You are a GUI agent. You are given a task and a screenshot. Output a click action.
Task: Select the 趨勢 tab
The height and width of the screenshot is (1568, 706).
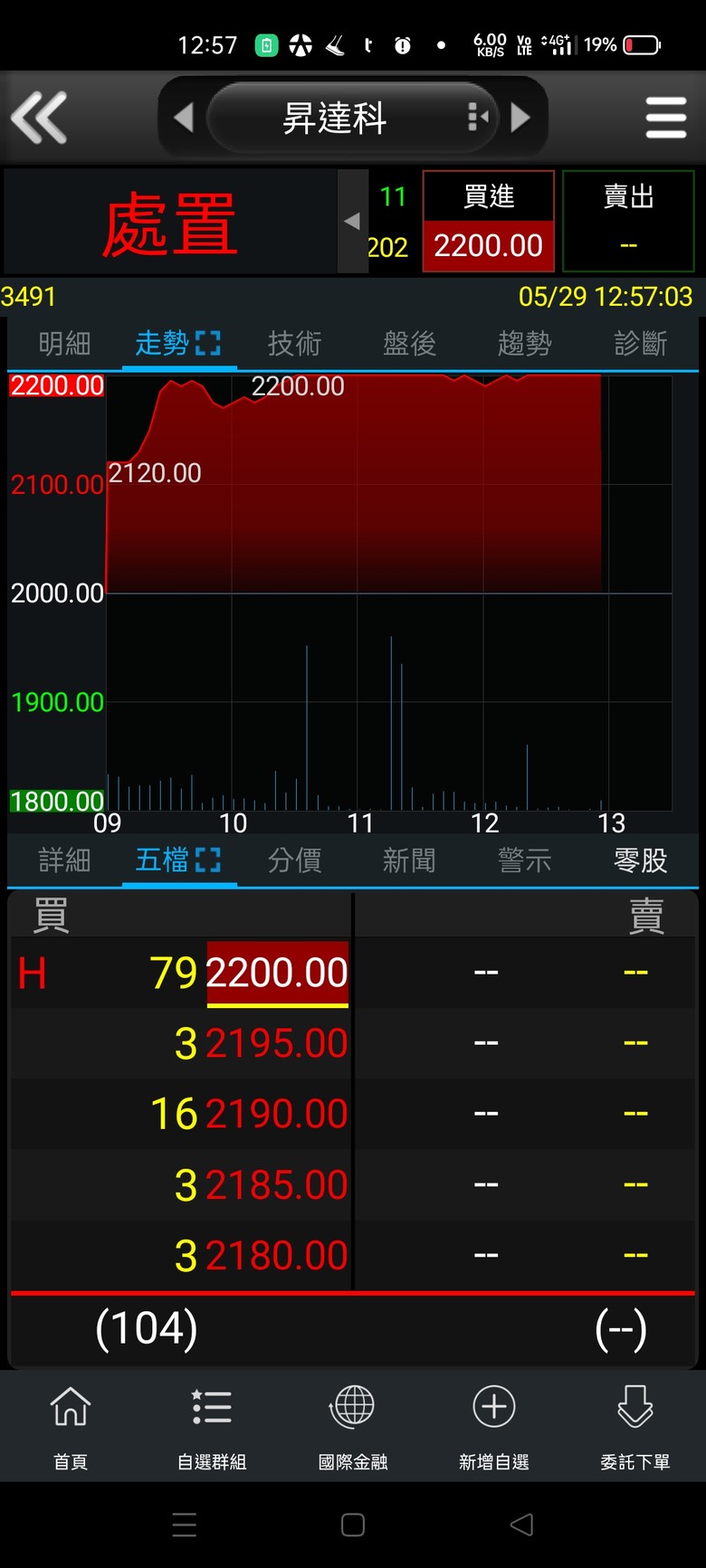[x=525, y=343]
